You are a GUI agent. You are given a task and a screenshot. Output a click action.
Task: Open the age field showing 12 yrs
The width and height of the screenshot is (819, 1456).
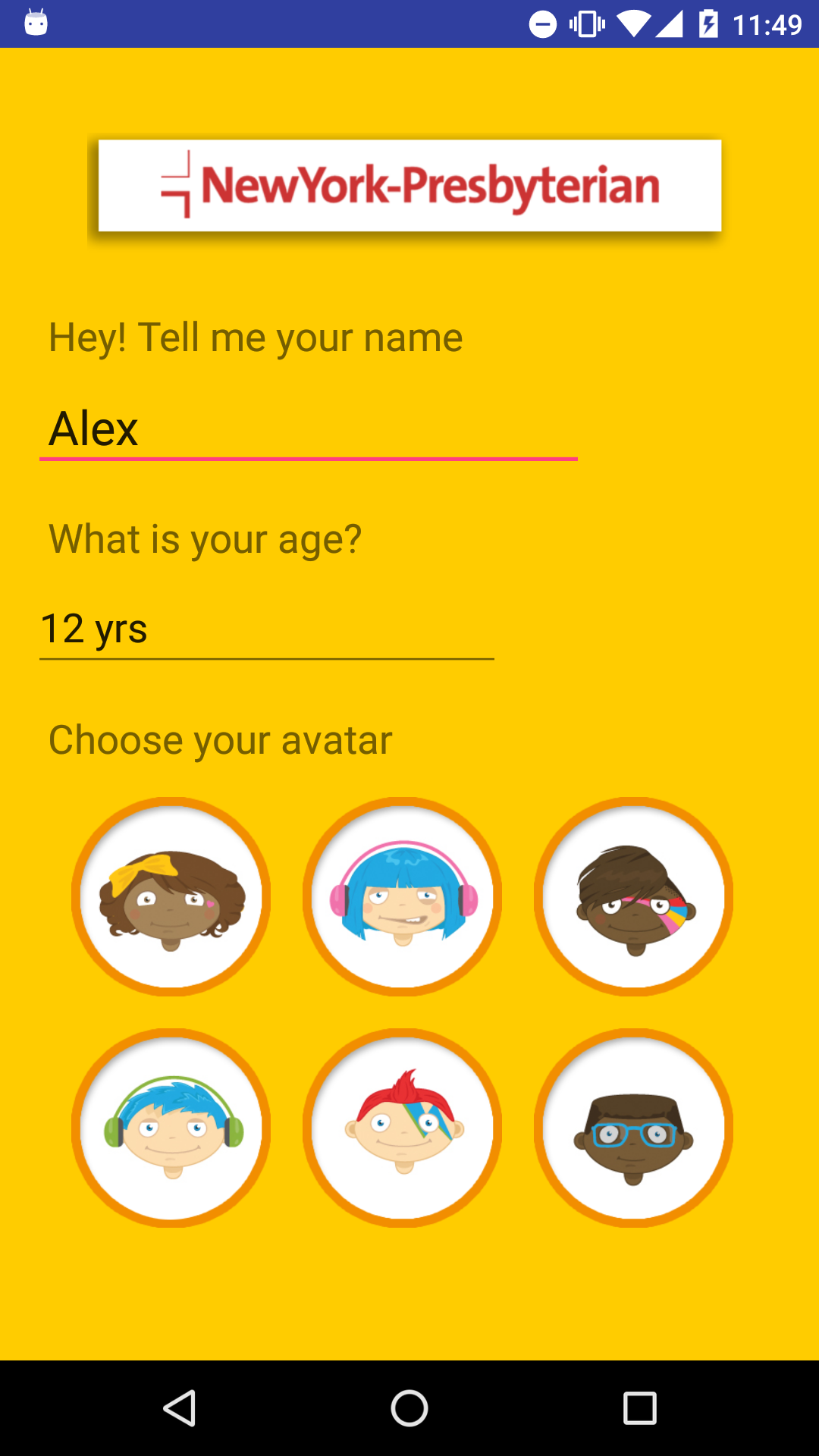click(x=265, y=629)
